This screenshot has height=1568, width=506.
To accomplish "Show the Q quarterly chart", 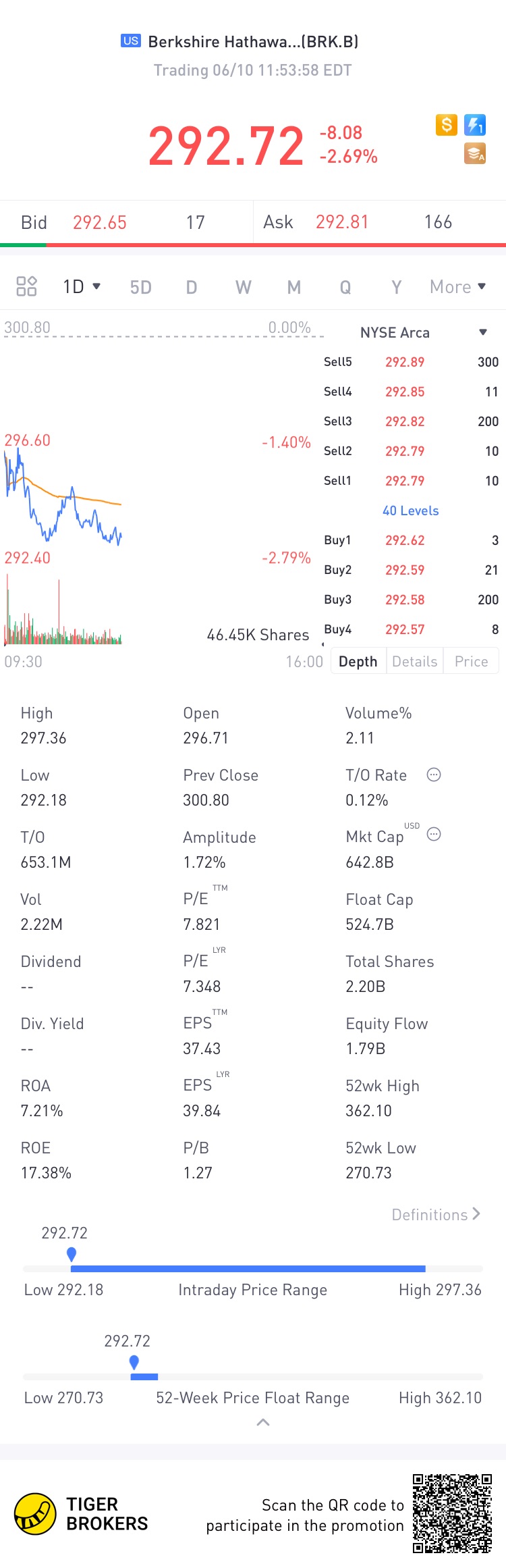I will click(x=345, y=287).
